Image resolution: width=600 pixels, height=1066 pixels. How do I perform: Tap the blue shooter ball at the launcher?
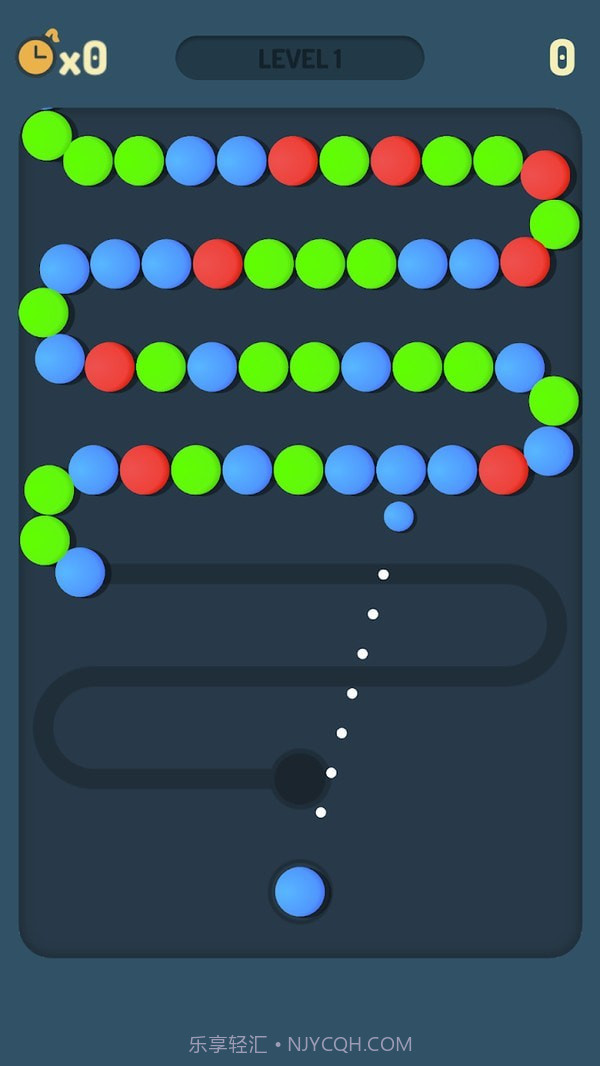click(300, 891)
